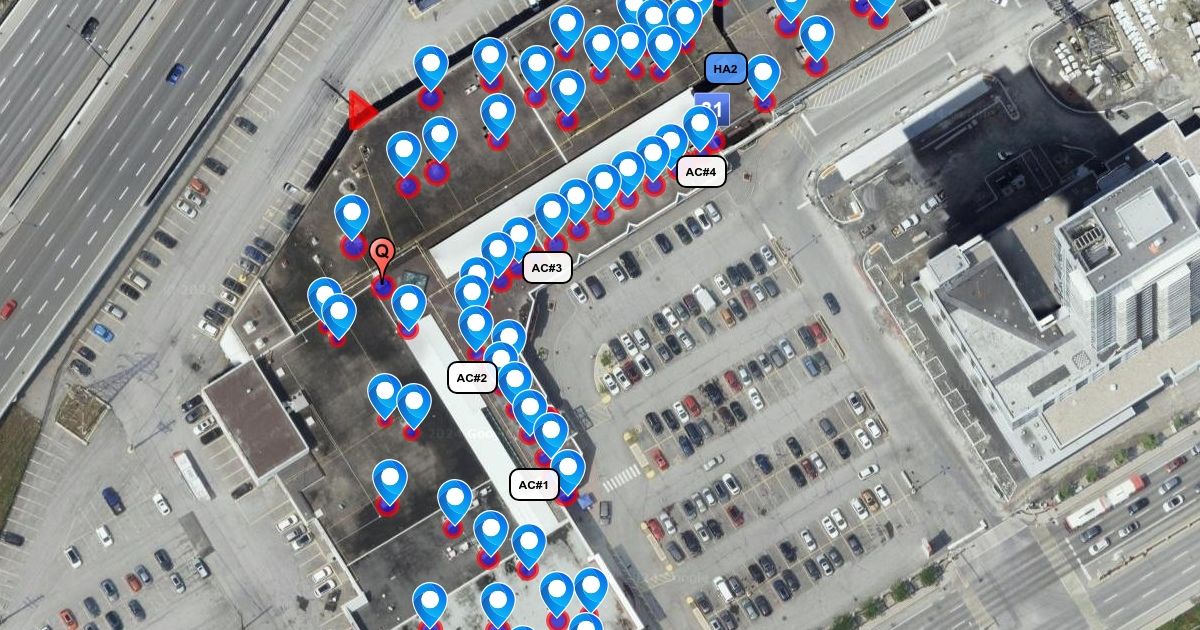The width and height of the screenshot is (1200, 630).
Task: Select the AC#1 map label
Action: click(x=533, y=485)
